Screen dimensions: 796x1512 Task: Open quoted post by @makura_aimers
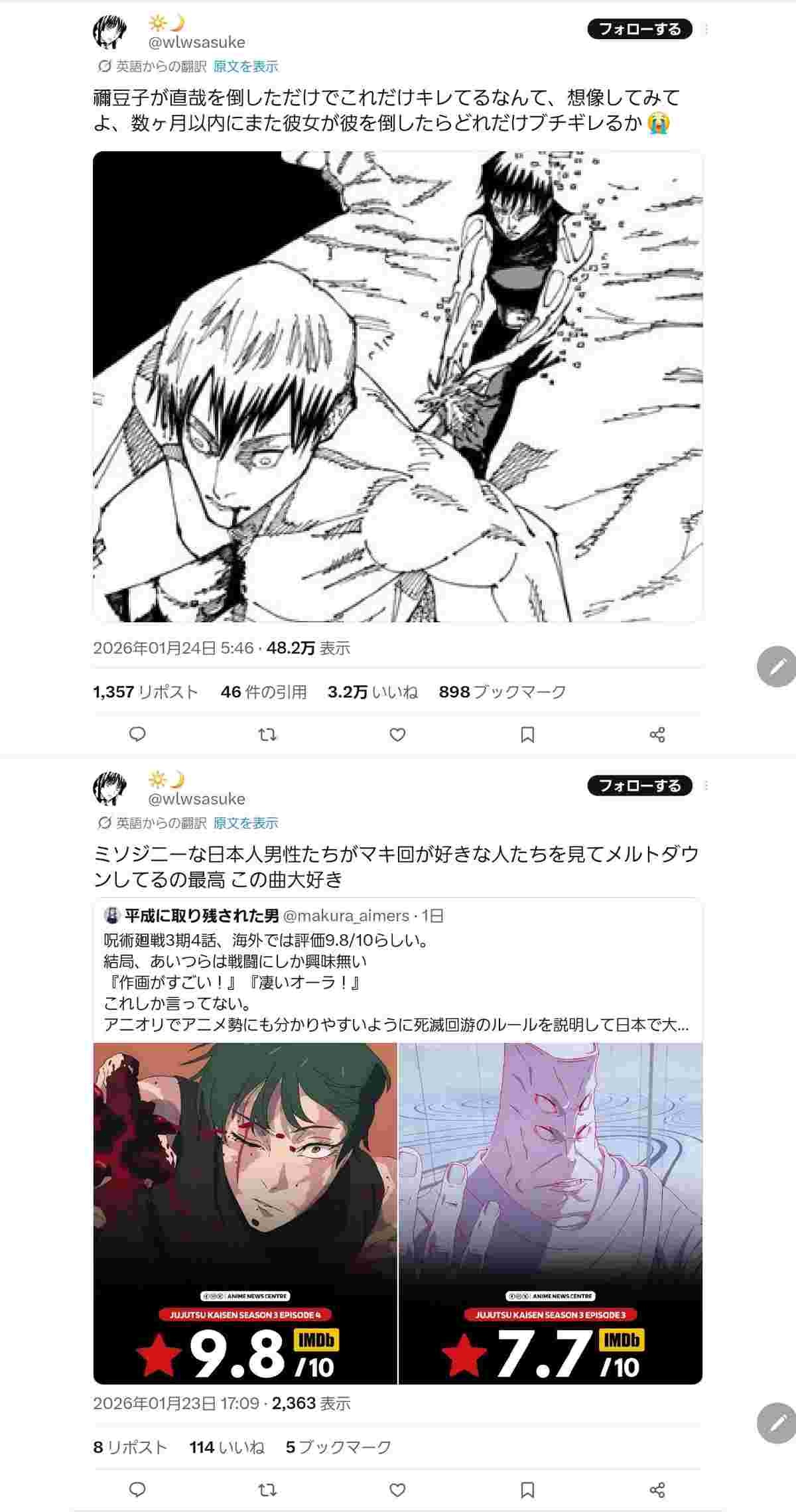[397, 970]
